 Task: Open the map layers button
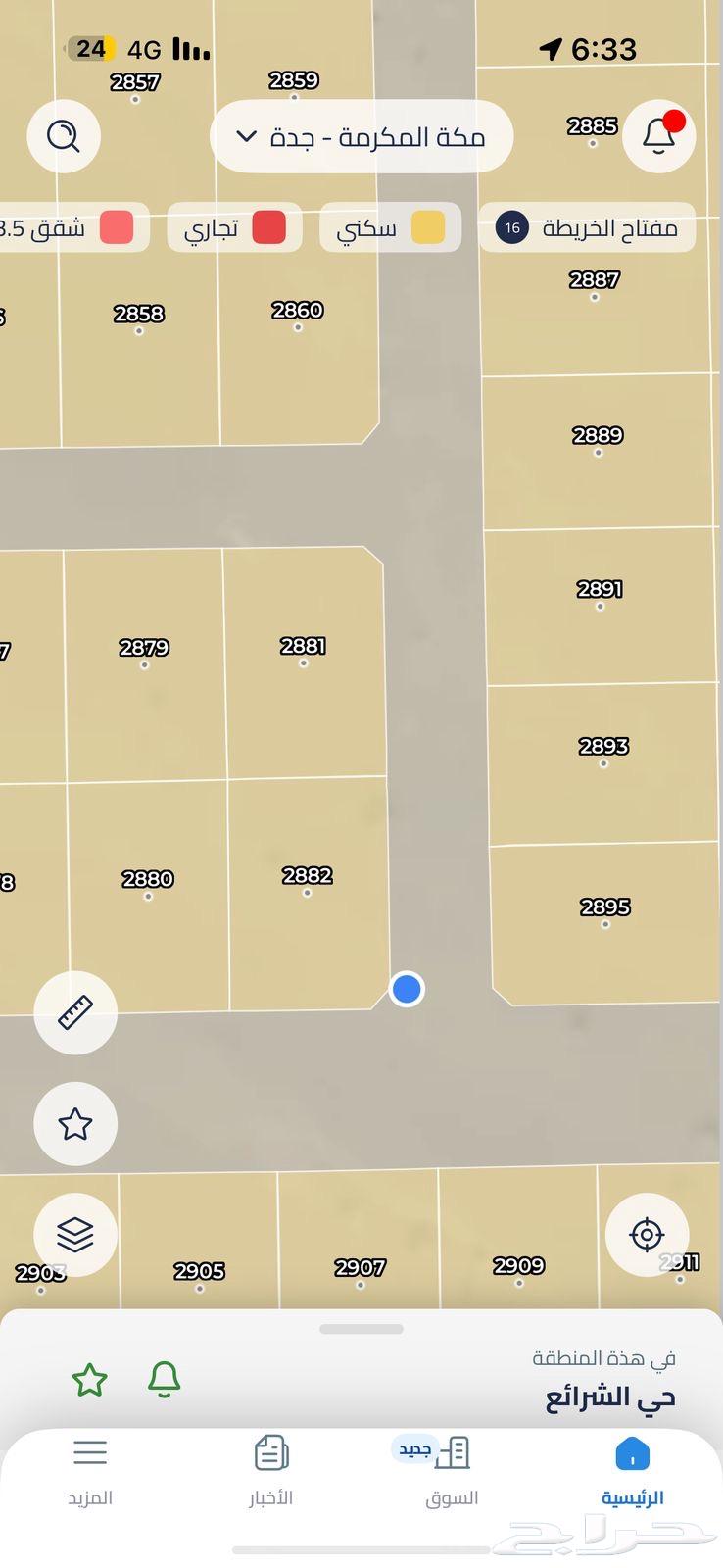[x=75, y=1234]
